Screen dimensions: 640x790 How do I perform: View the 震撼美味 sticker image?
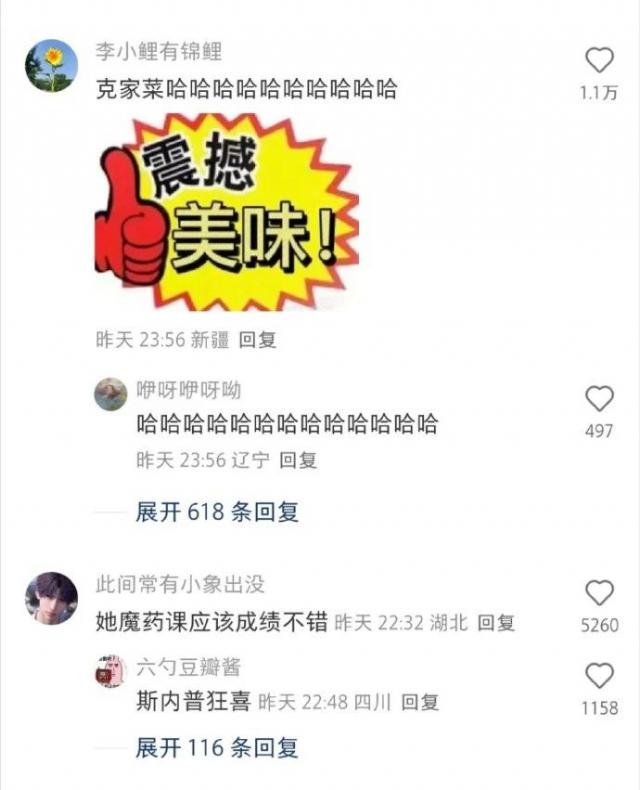click(224, 213)
